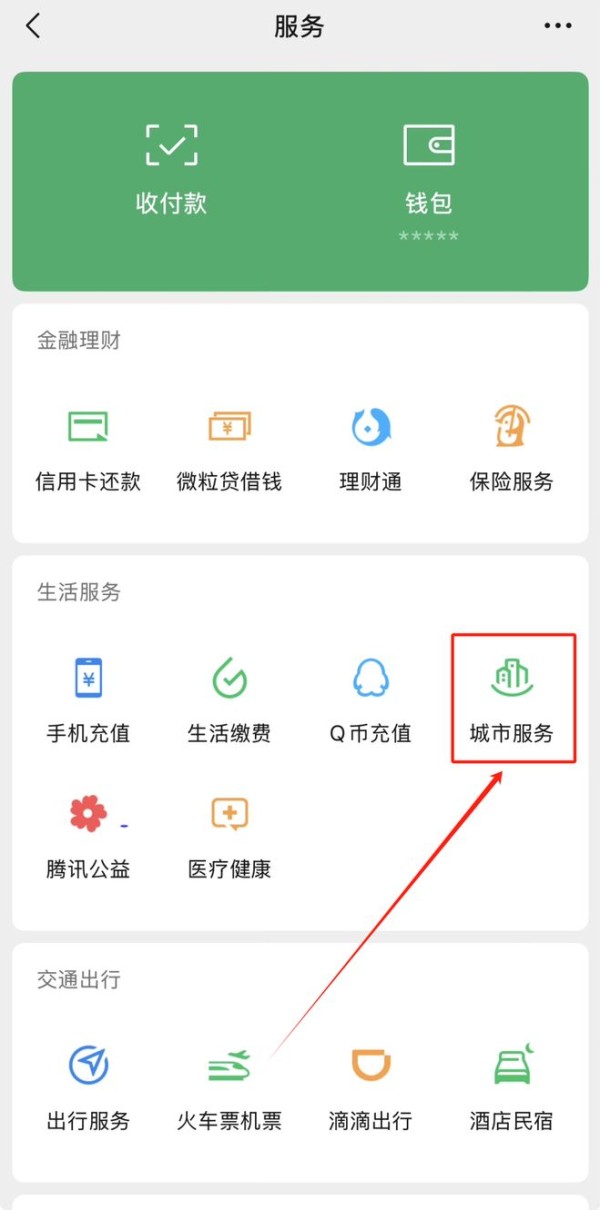Viewport: 600px width, 1210px height.
Task: Tap 保险服务 insurance services
Action: pyautogui.click(x=511, y=450)
